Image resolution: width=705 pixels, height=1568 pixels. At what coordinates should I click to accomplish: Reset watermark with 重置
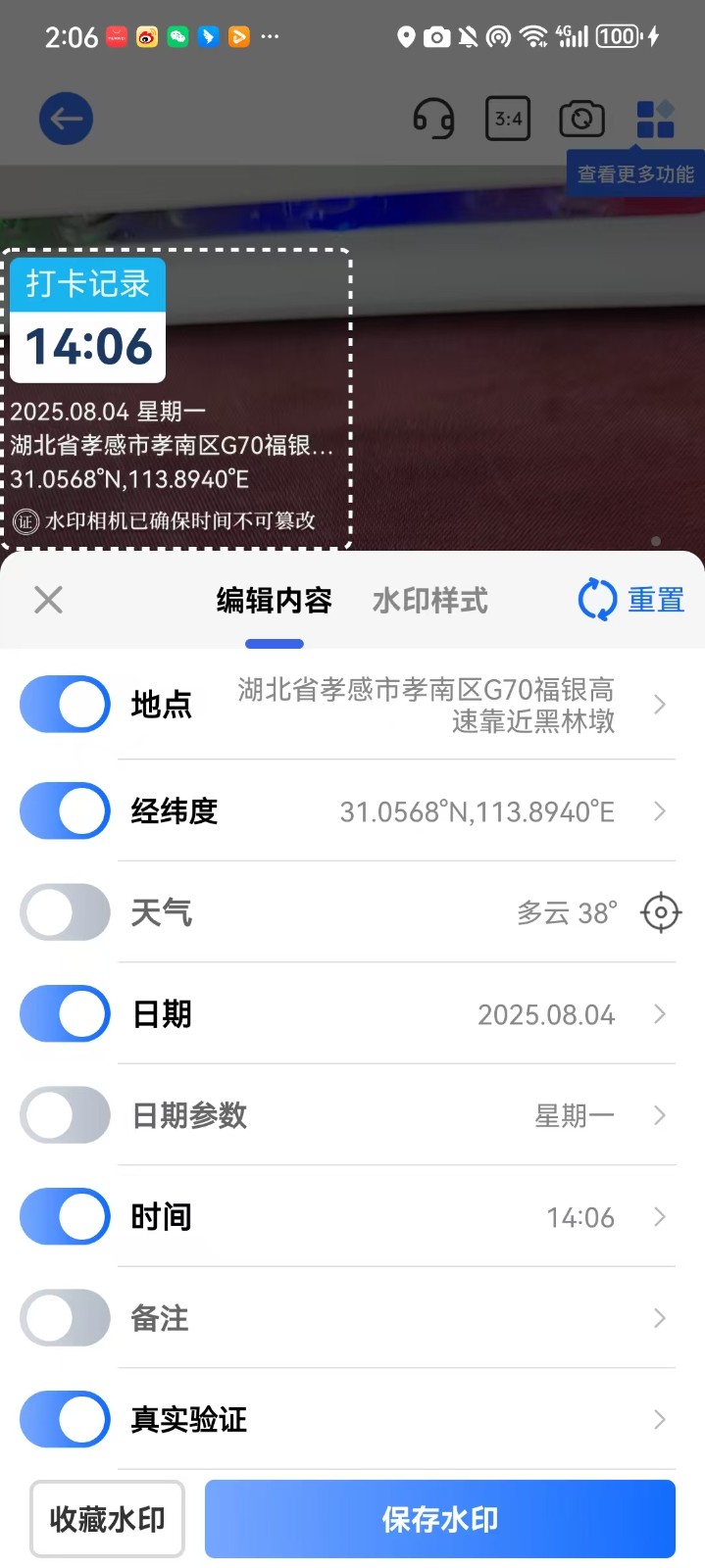[631, 600]
